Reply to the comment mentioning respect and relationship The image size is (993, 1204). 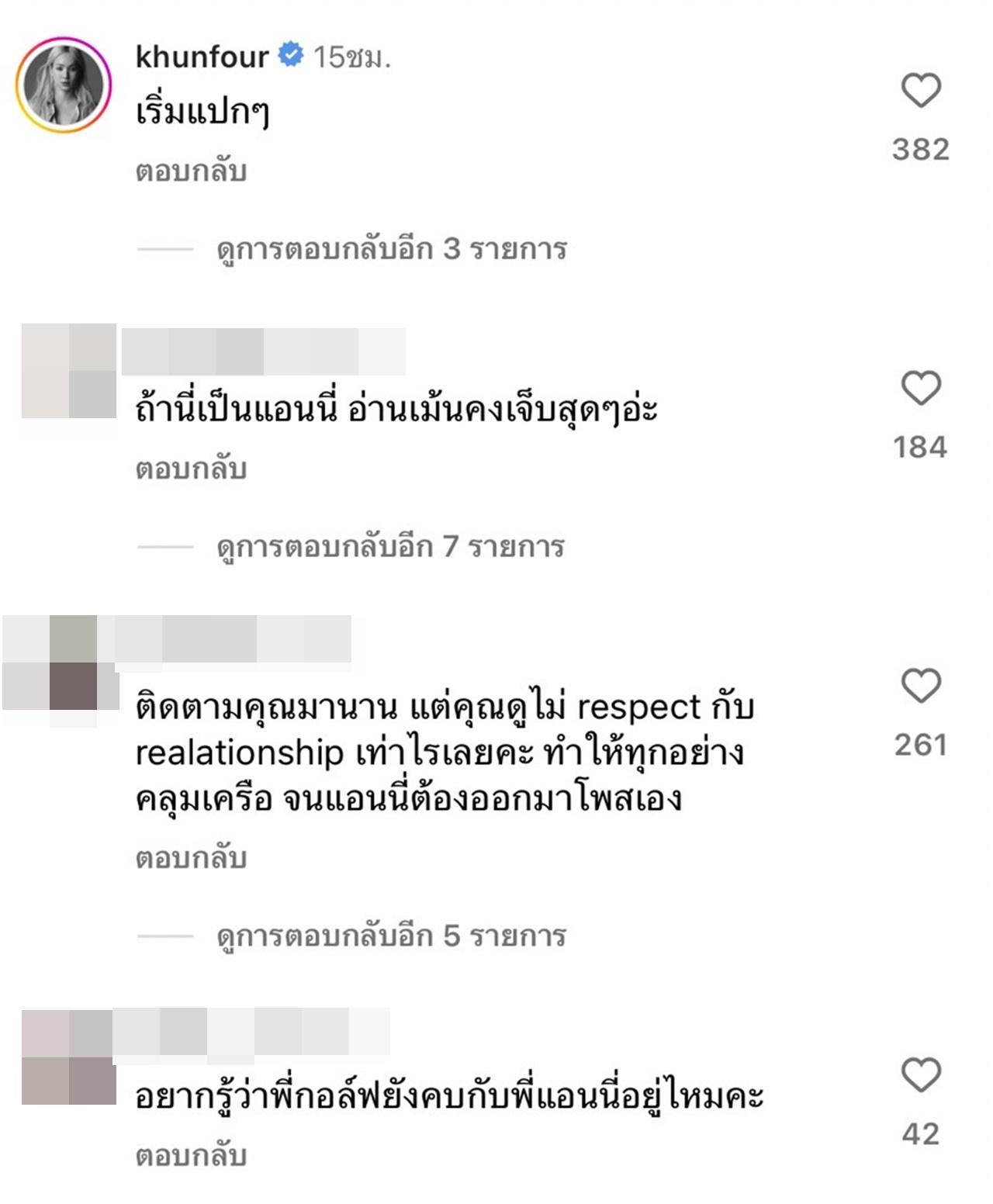191,858
